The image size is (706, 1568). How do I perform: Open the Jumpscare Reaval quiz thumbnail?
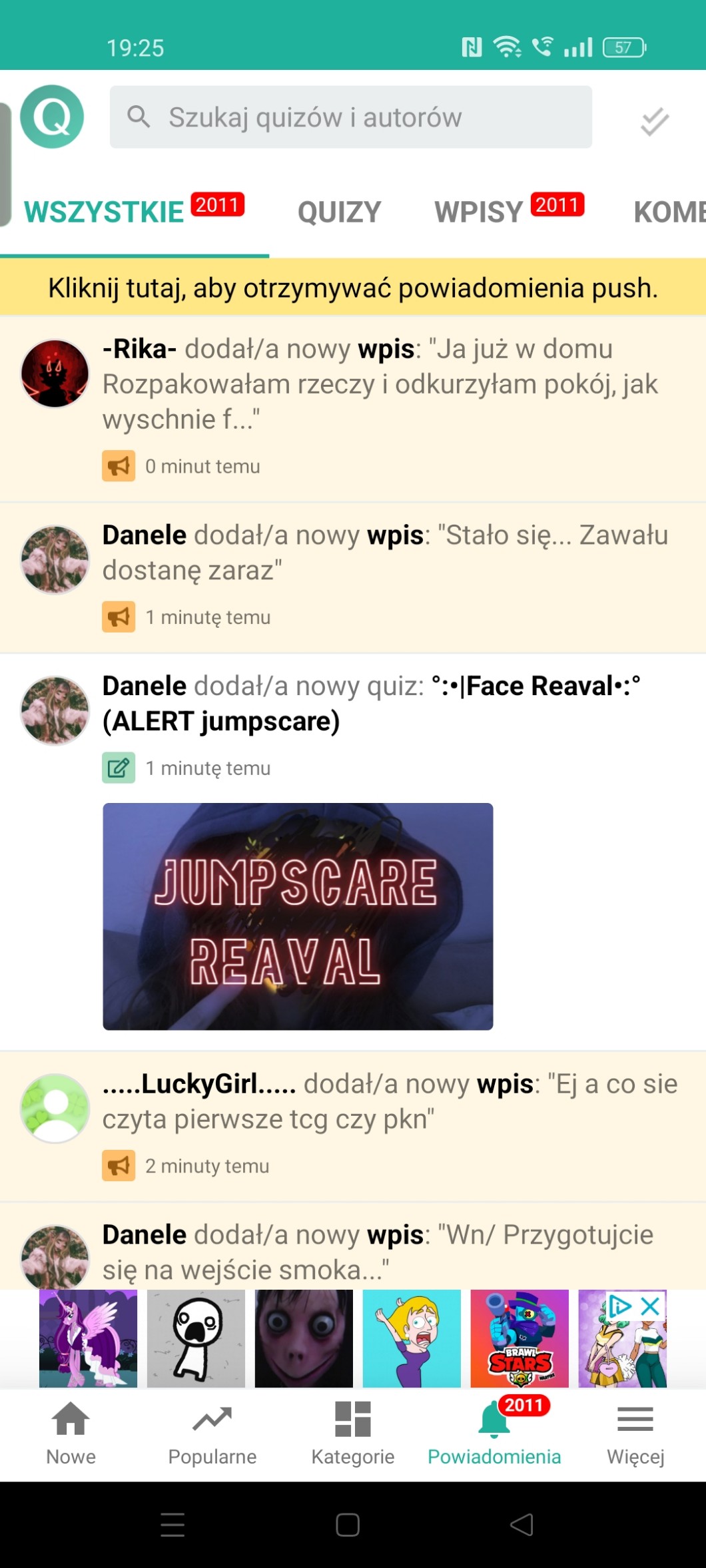tap(298, 916)
